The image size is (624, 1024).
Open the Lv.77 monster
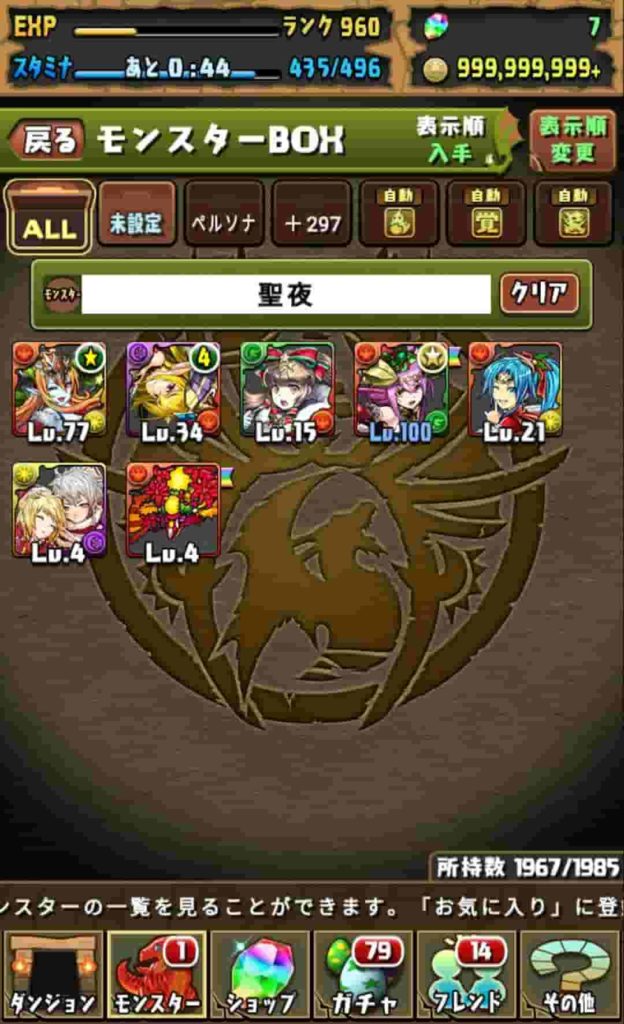click(58, 391)
